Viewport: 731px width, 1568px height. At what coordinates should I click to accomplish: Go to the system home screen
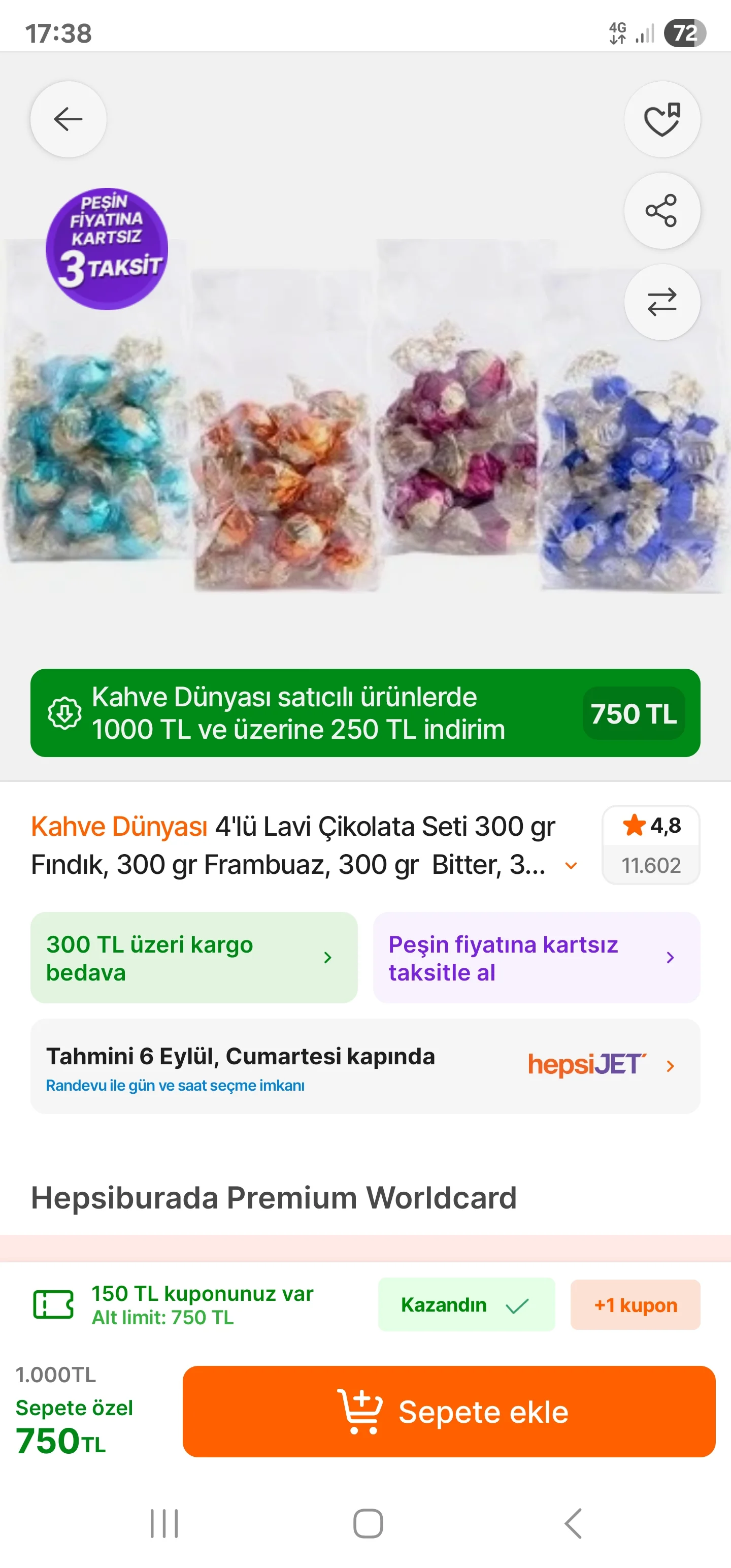pos(368,1523)
